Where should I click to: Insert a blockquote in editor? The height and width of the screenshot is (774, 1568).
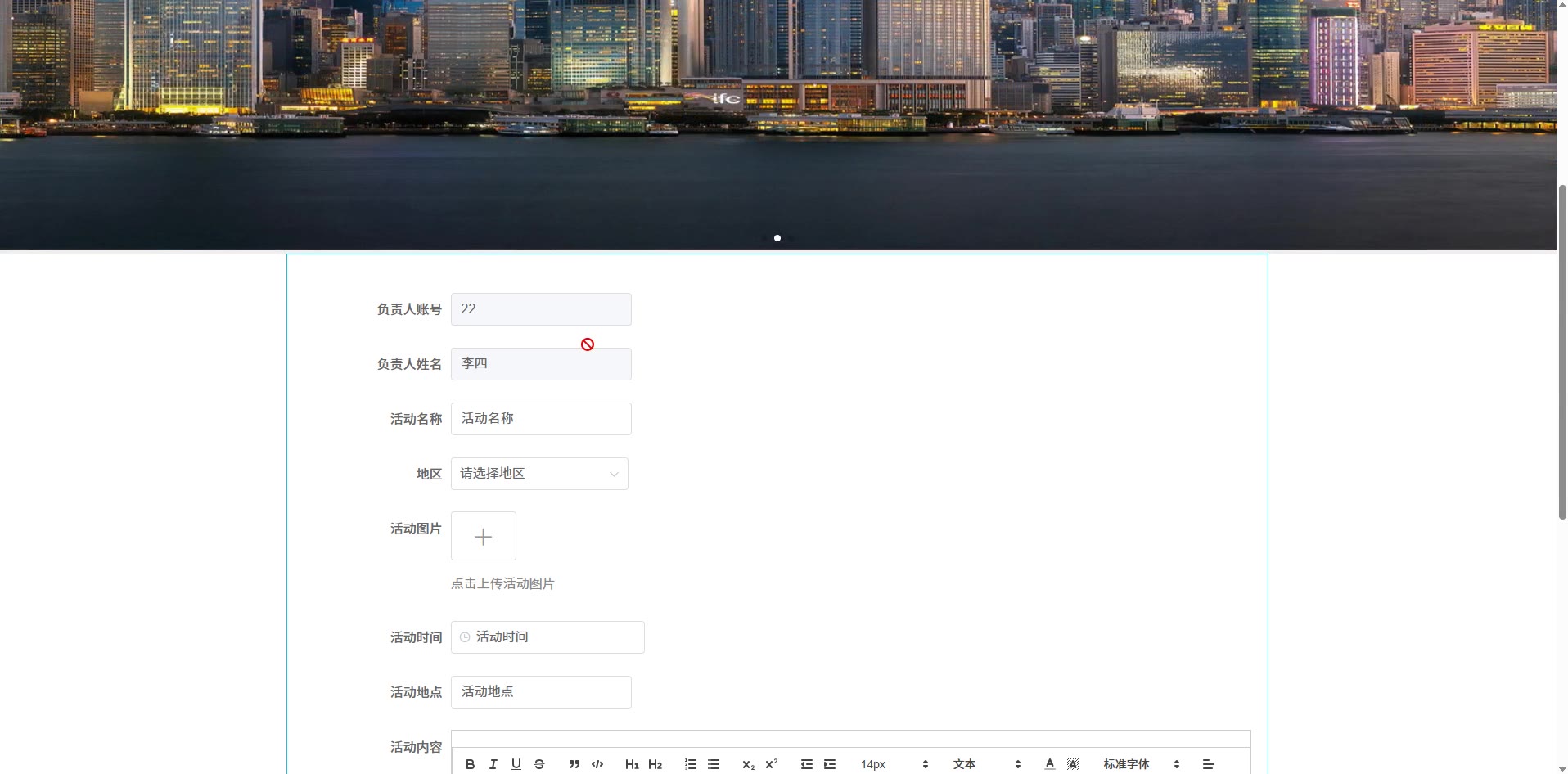point(574,764)
